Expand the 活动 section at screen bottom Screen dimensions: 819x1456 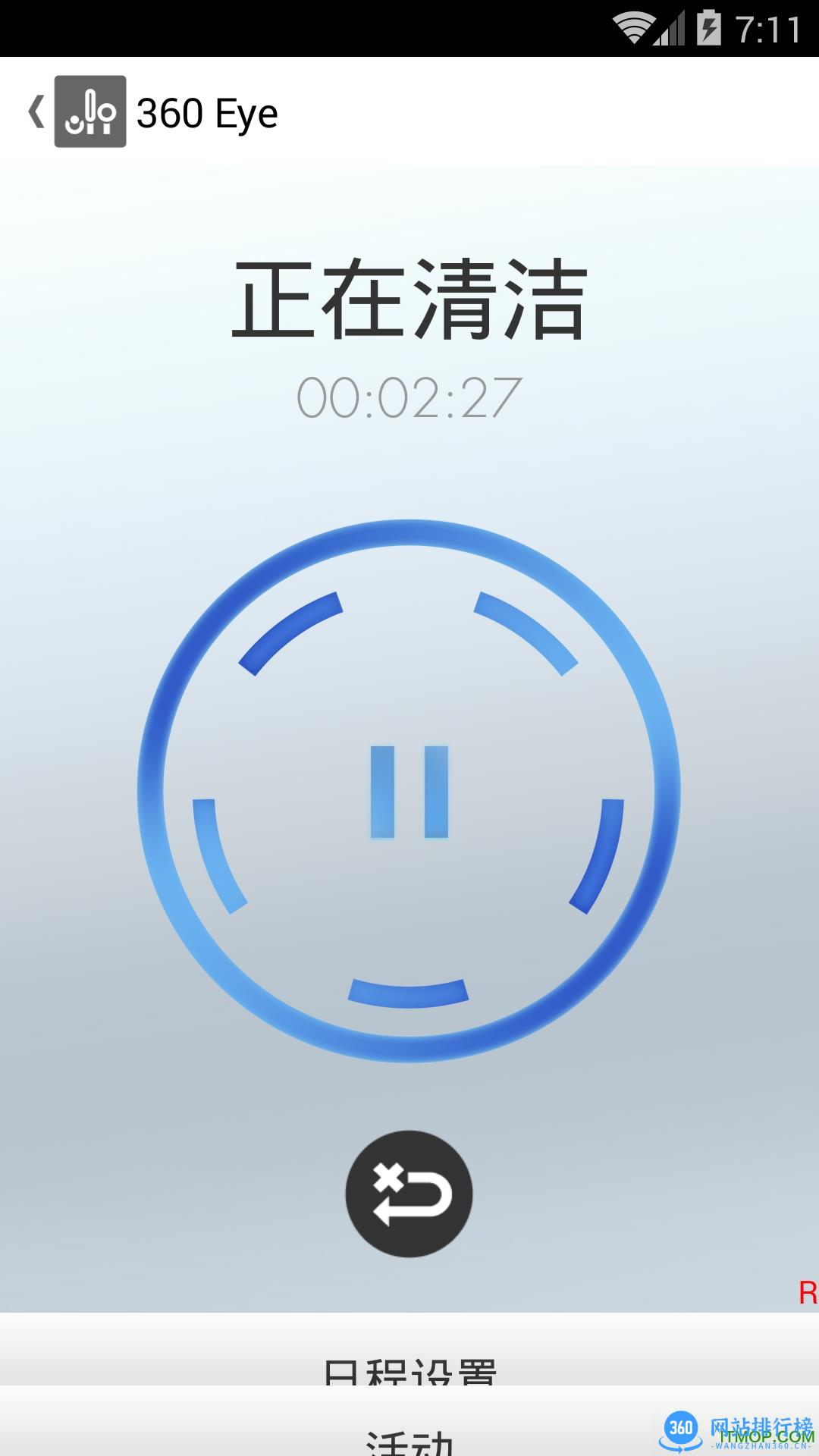(409, 1445)
